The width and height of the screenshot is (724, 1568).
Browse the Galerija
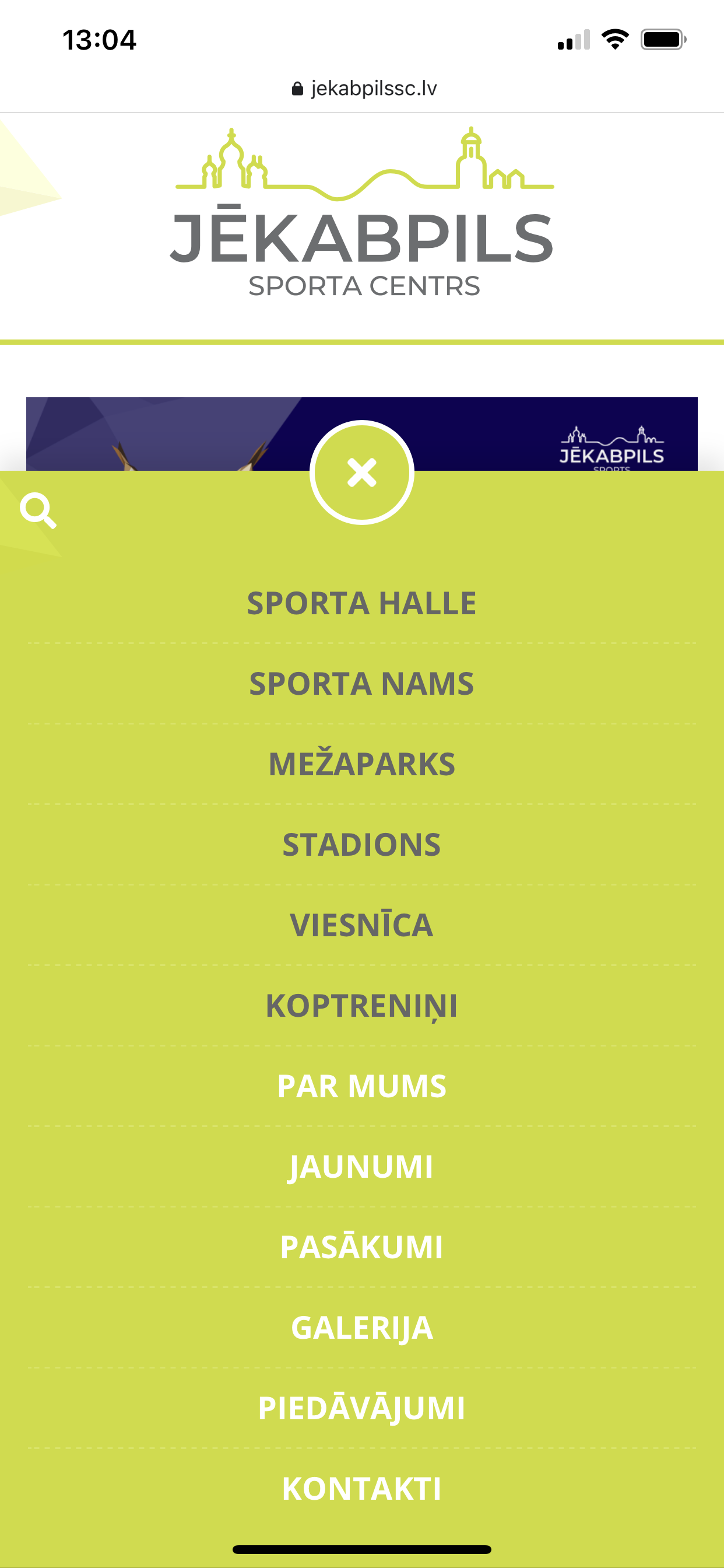(x=361, y=1328)
